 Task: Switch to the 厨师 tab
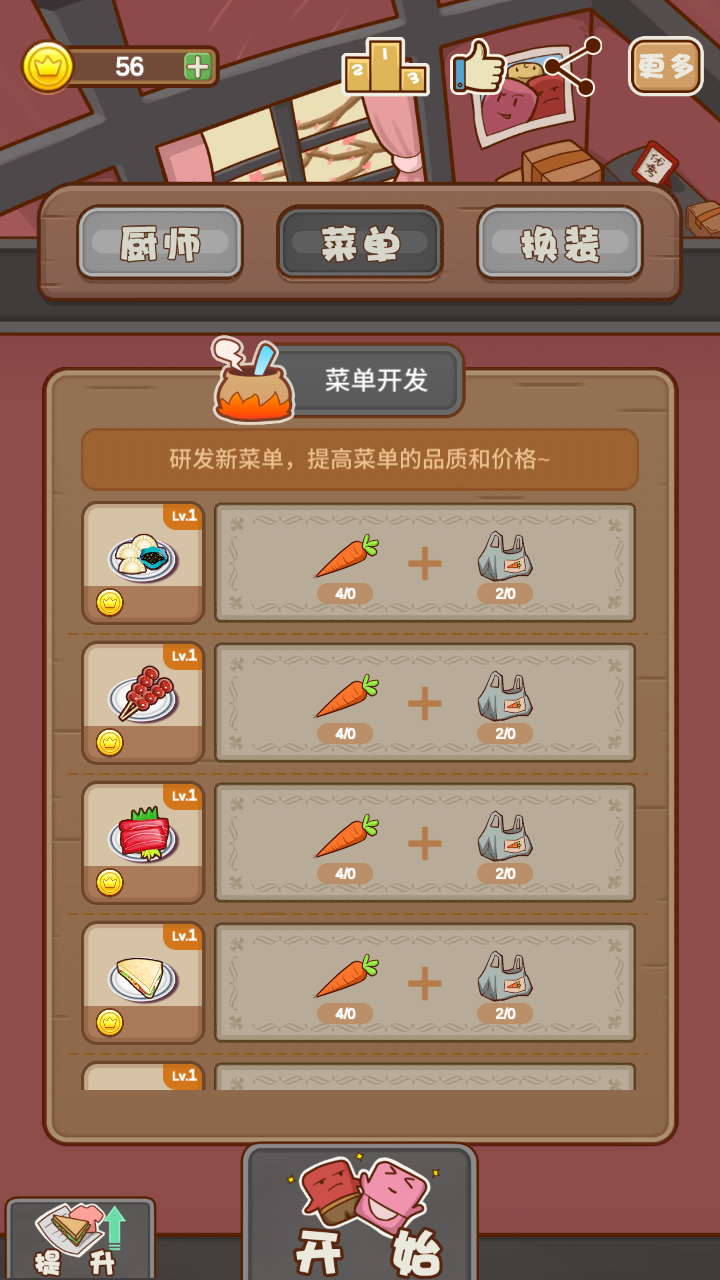tap(160, 243)
